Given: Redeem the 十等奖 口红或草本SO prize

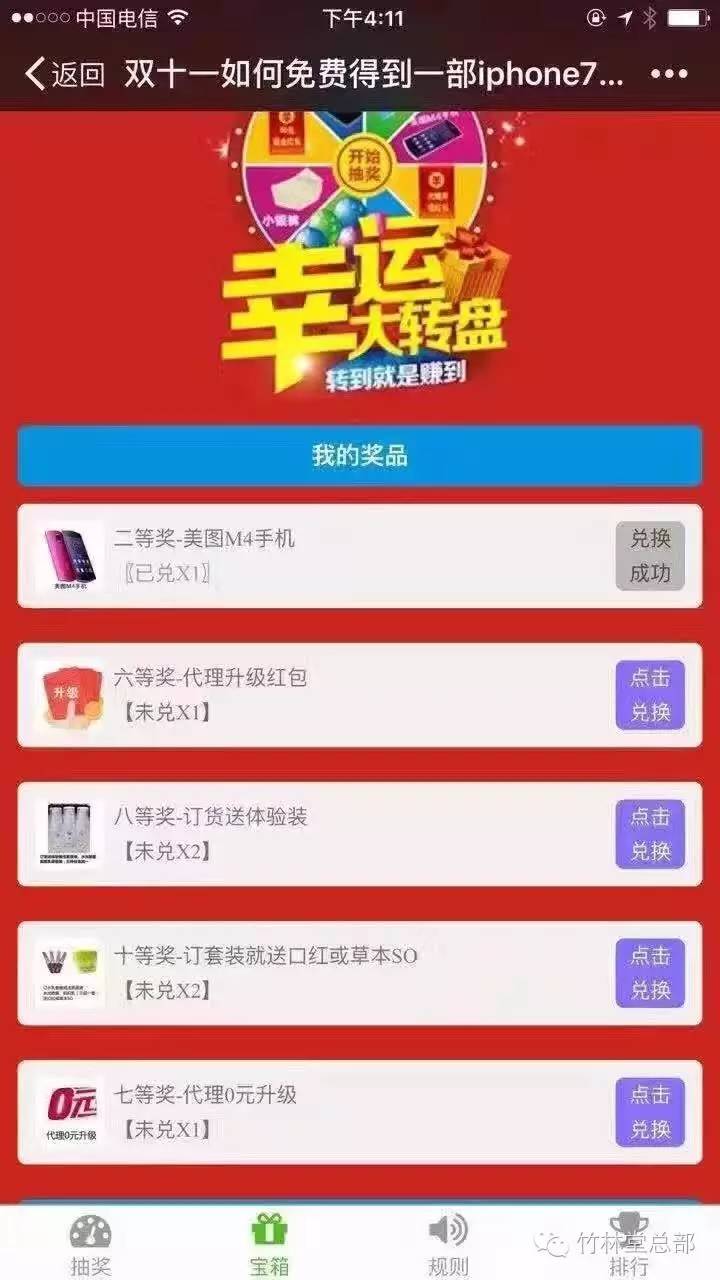Looking at the screenshot, I should pos(650,973).
